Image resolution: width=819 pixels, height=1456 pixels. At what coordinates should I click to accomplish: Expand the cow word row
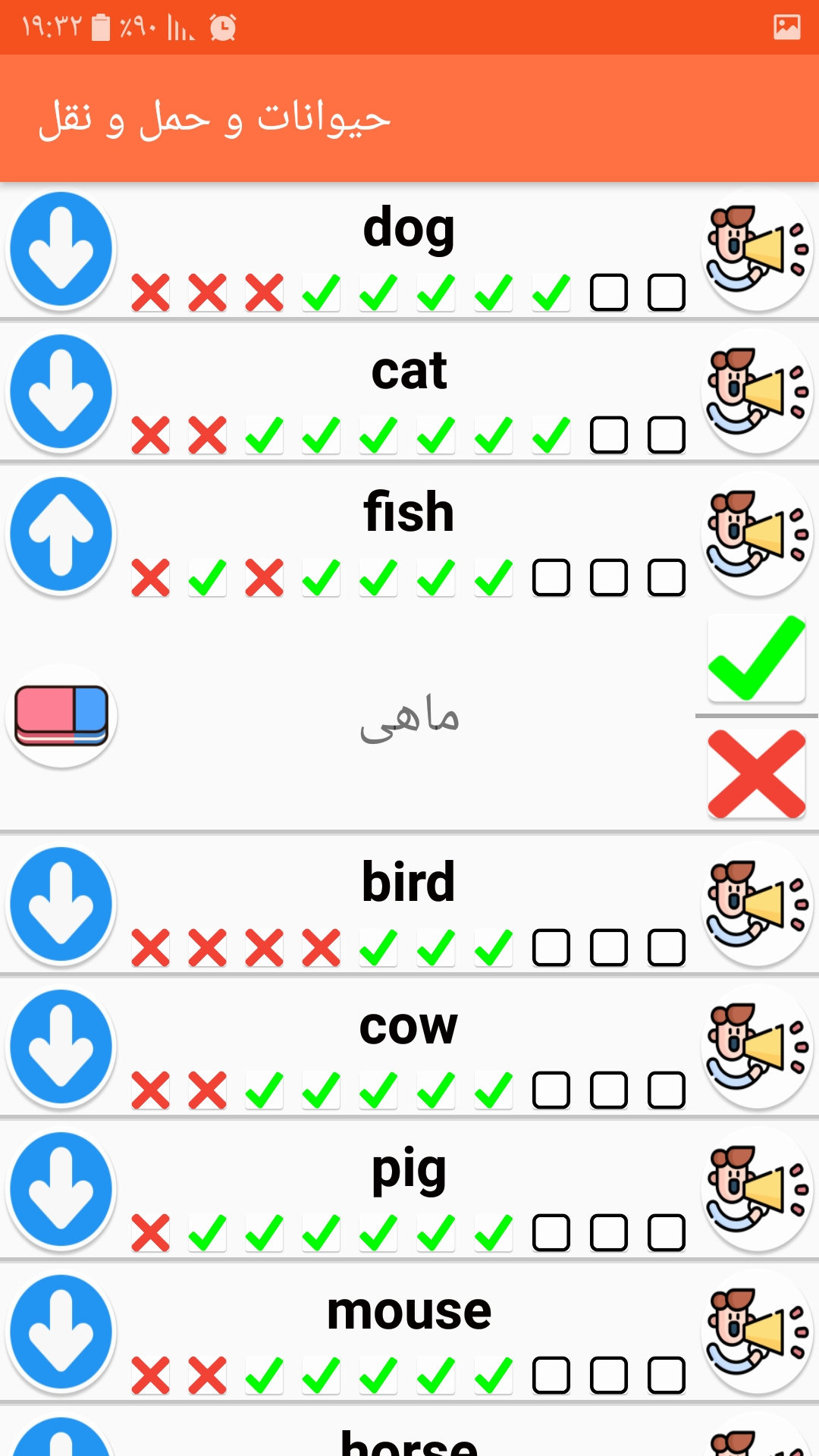pos(61,1047)
